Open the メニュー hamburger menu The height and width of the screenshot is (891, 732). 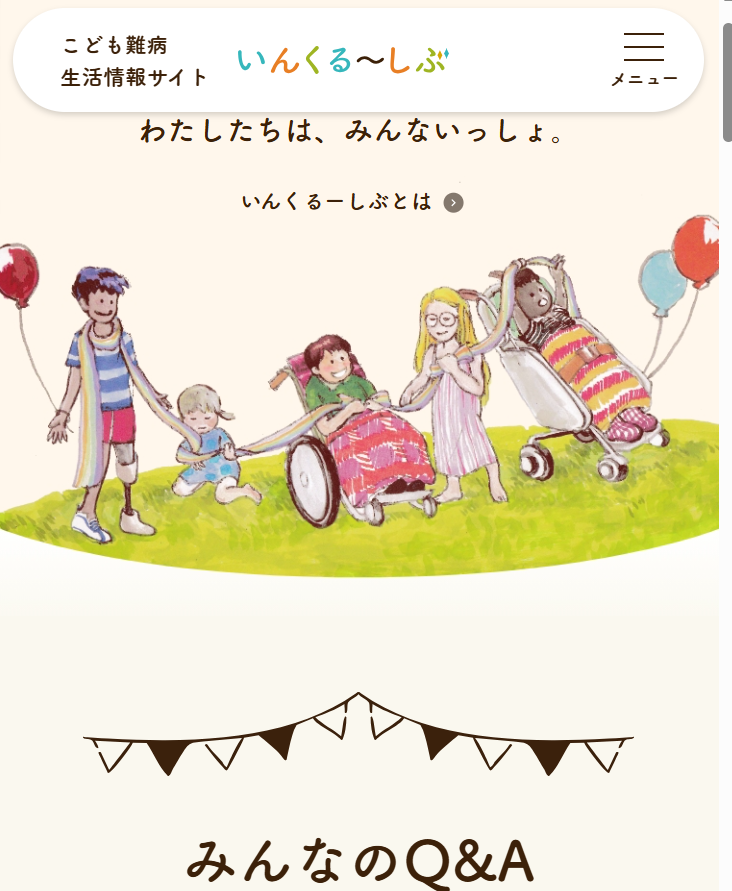[x=644, y=60]
